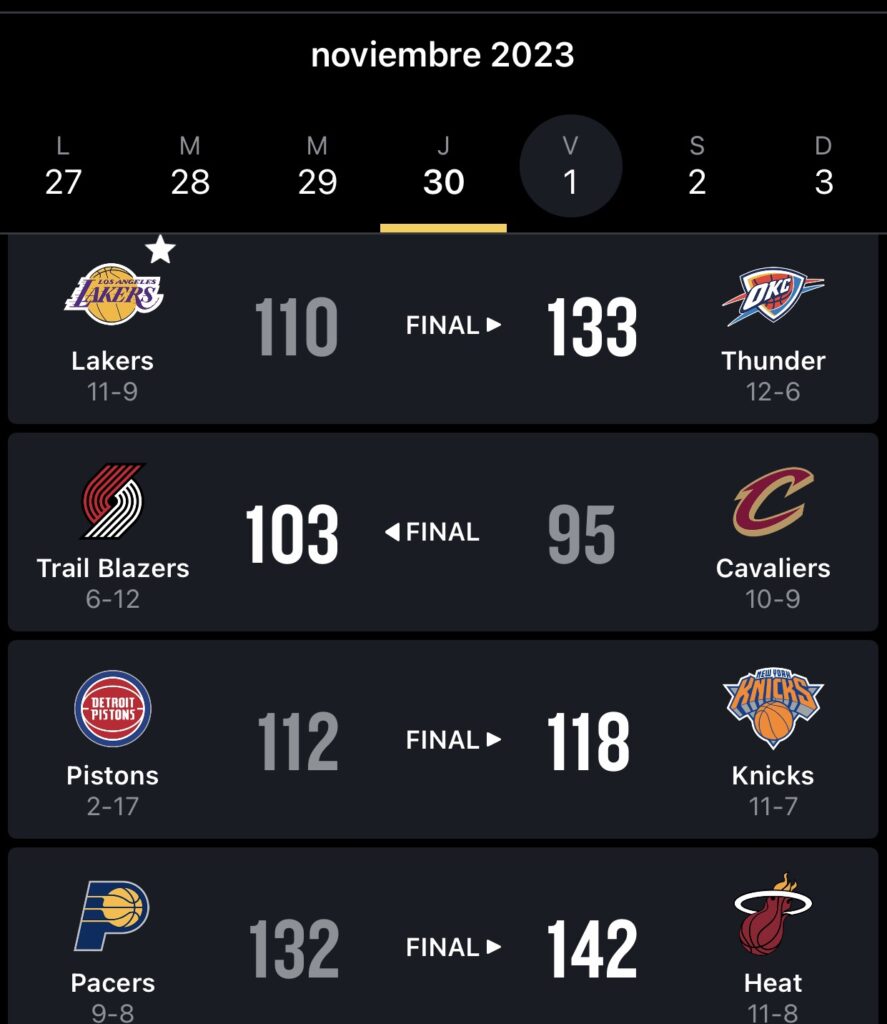Go to Sunday 3 games
Image resolution: width=887 pixels, height=1024 pixels.
tap(823, 168)
